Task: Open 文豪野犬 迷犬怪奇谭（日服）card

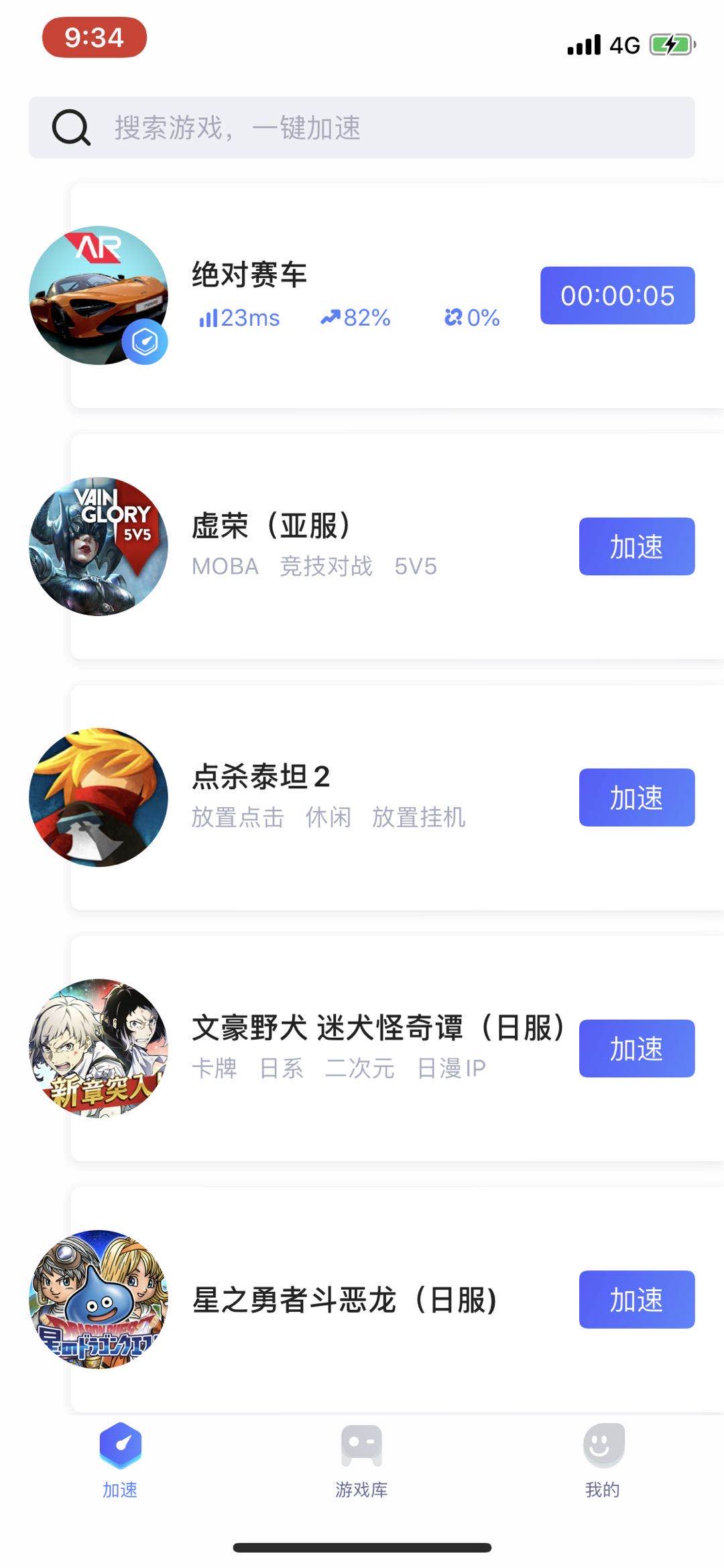Action: (x=375, y=1028)
